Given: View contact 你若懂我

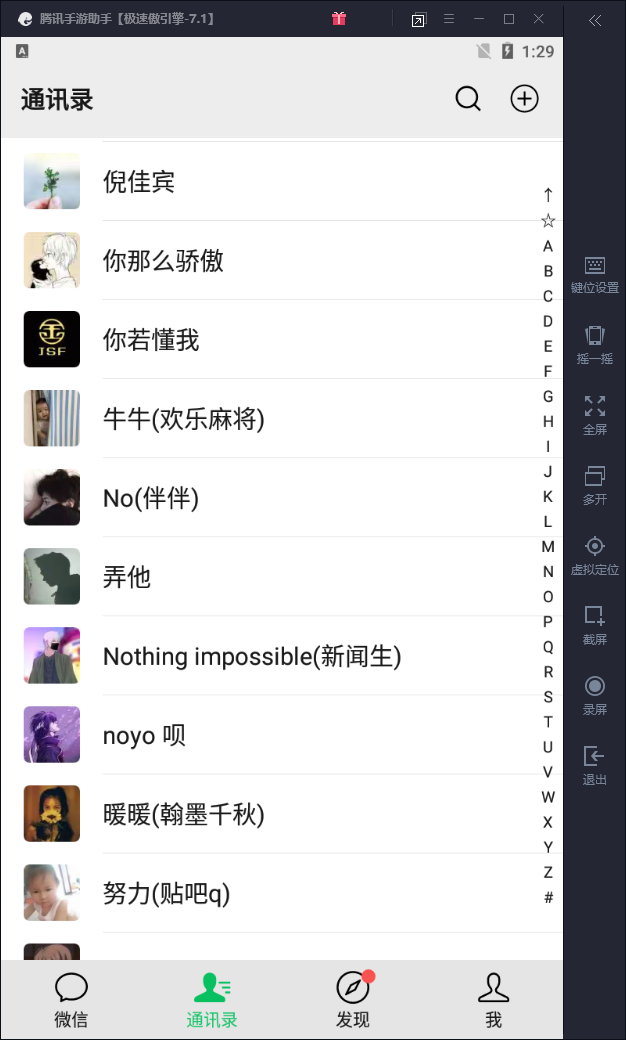Looking at the screenshot, I should tap(151, 340).
